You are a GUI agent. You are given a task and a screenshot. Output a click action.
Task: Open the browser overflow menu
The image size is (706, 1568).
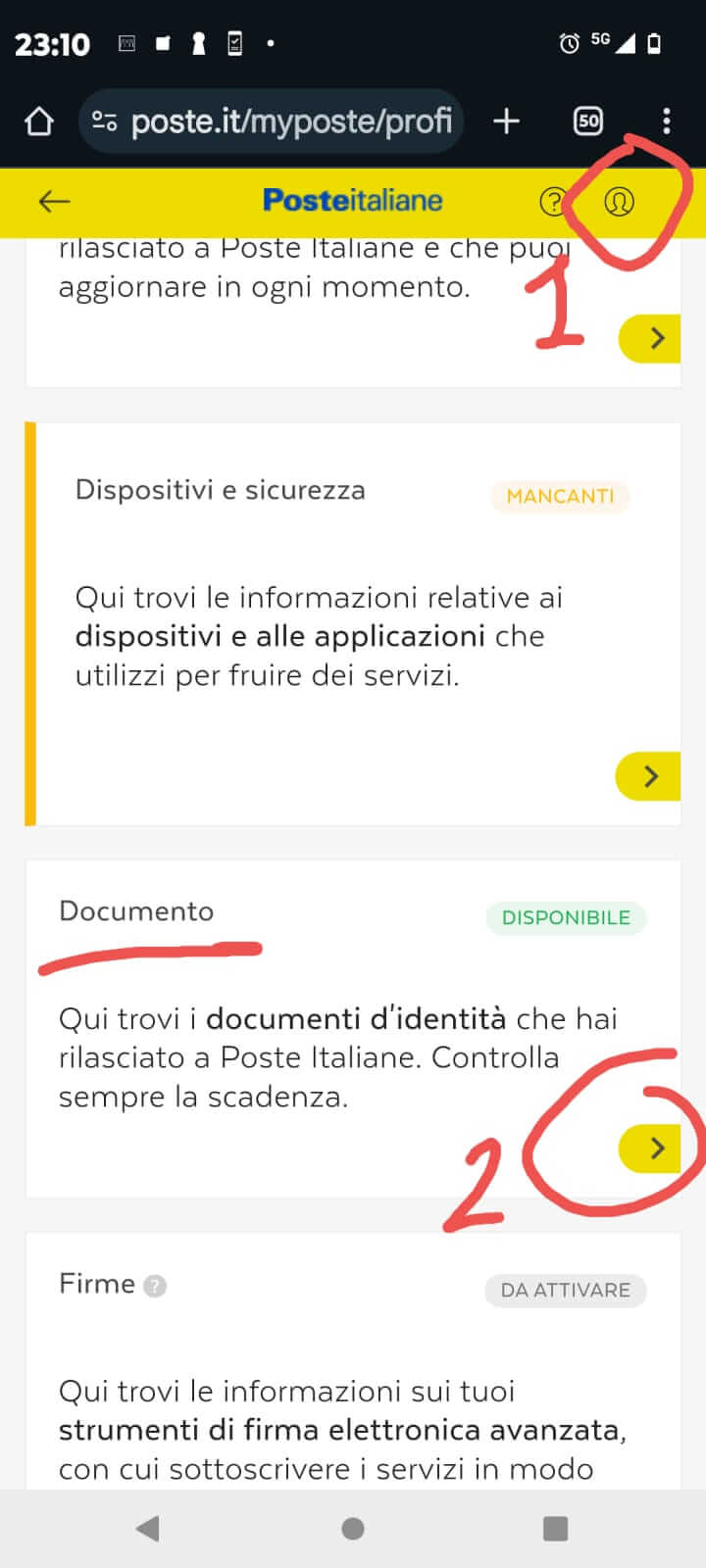(x=667, y=122)
